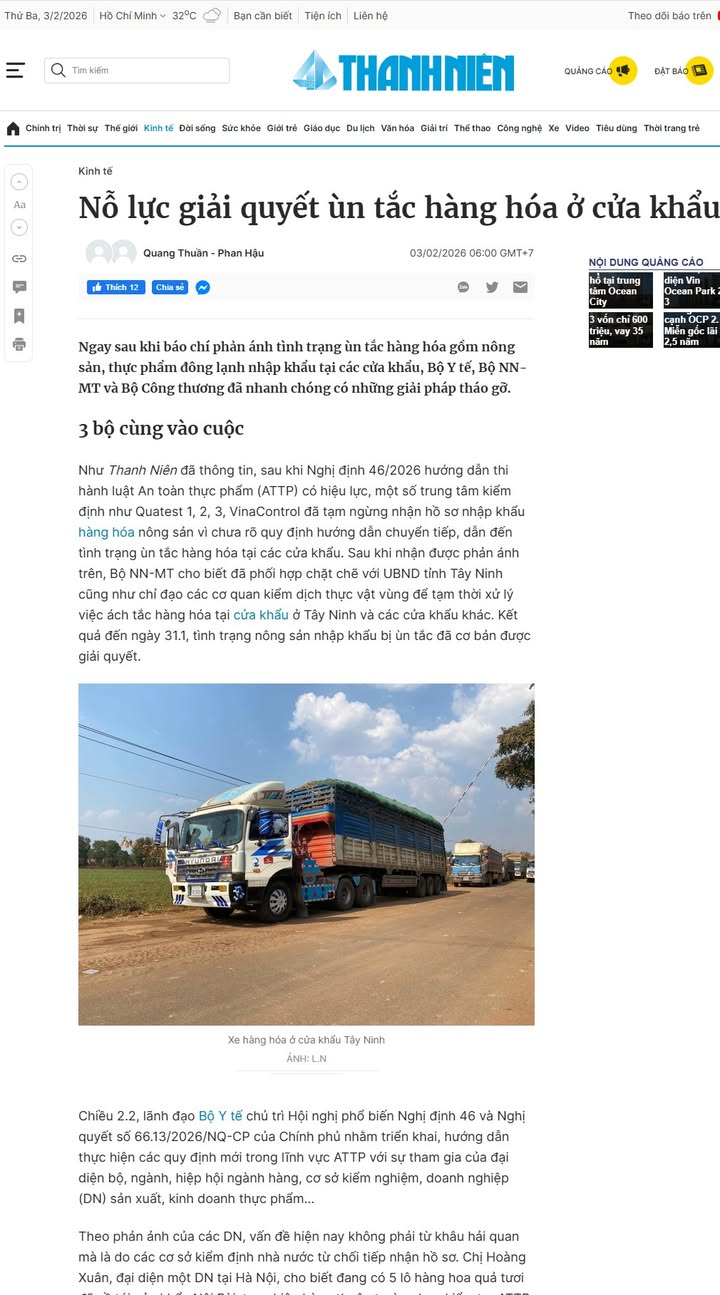Go to home icon in navigation
The image size is (720, 1295).
click(13, 129)
